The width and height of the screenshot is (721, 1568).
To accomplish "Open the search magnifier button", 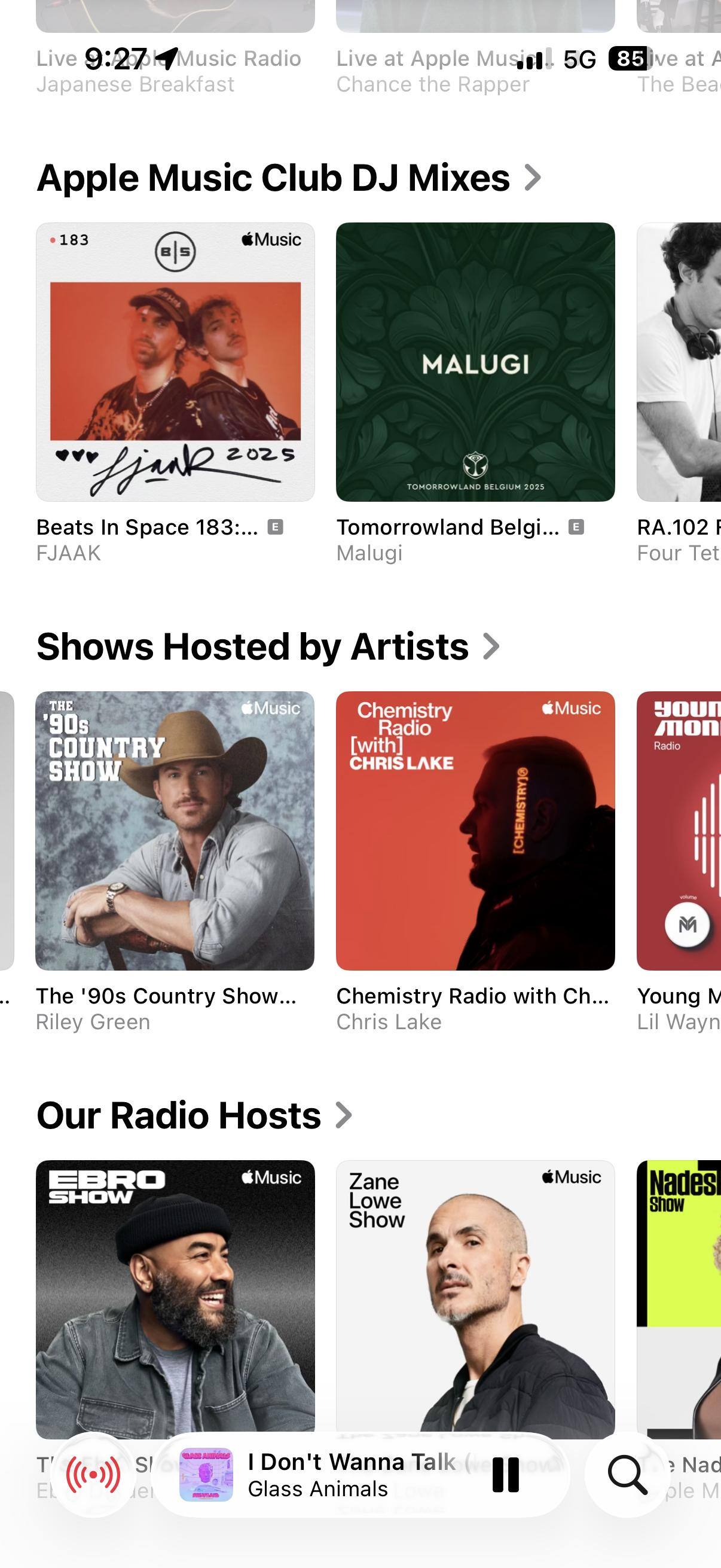I will pyautogui.click(x=627, y=1475).
